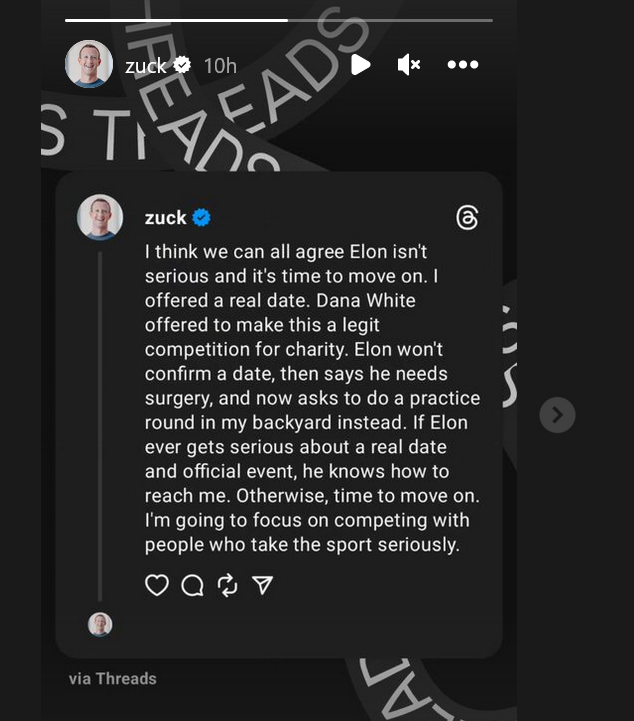Open zuck's profile picture in story header

click(x=89, y=65)
